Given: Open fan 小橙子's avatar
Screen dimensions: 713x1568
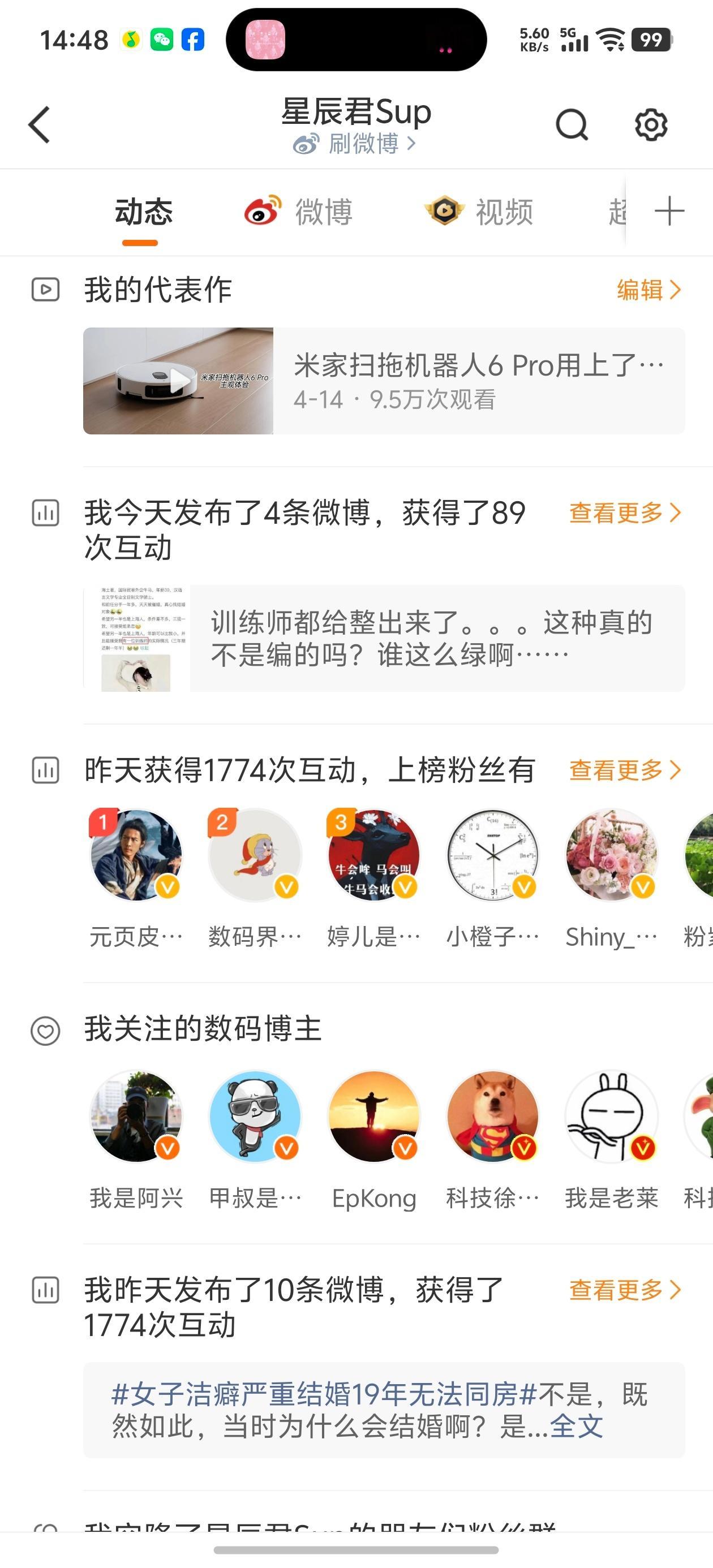Looking at the screenshot, I should (492, 855).
